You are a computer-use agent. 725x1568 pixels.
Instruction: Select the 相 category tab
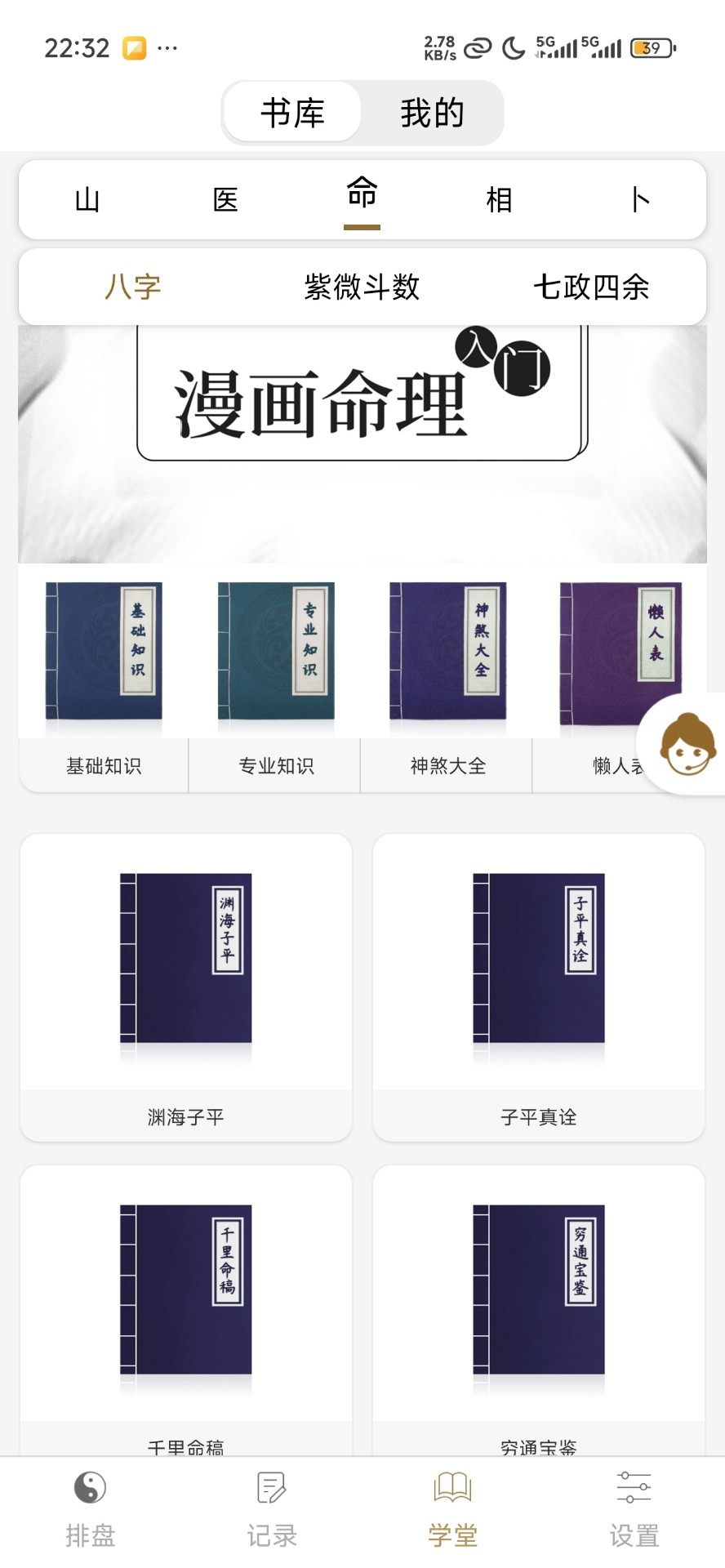[x=499, y=199]
